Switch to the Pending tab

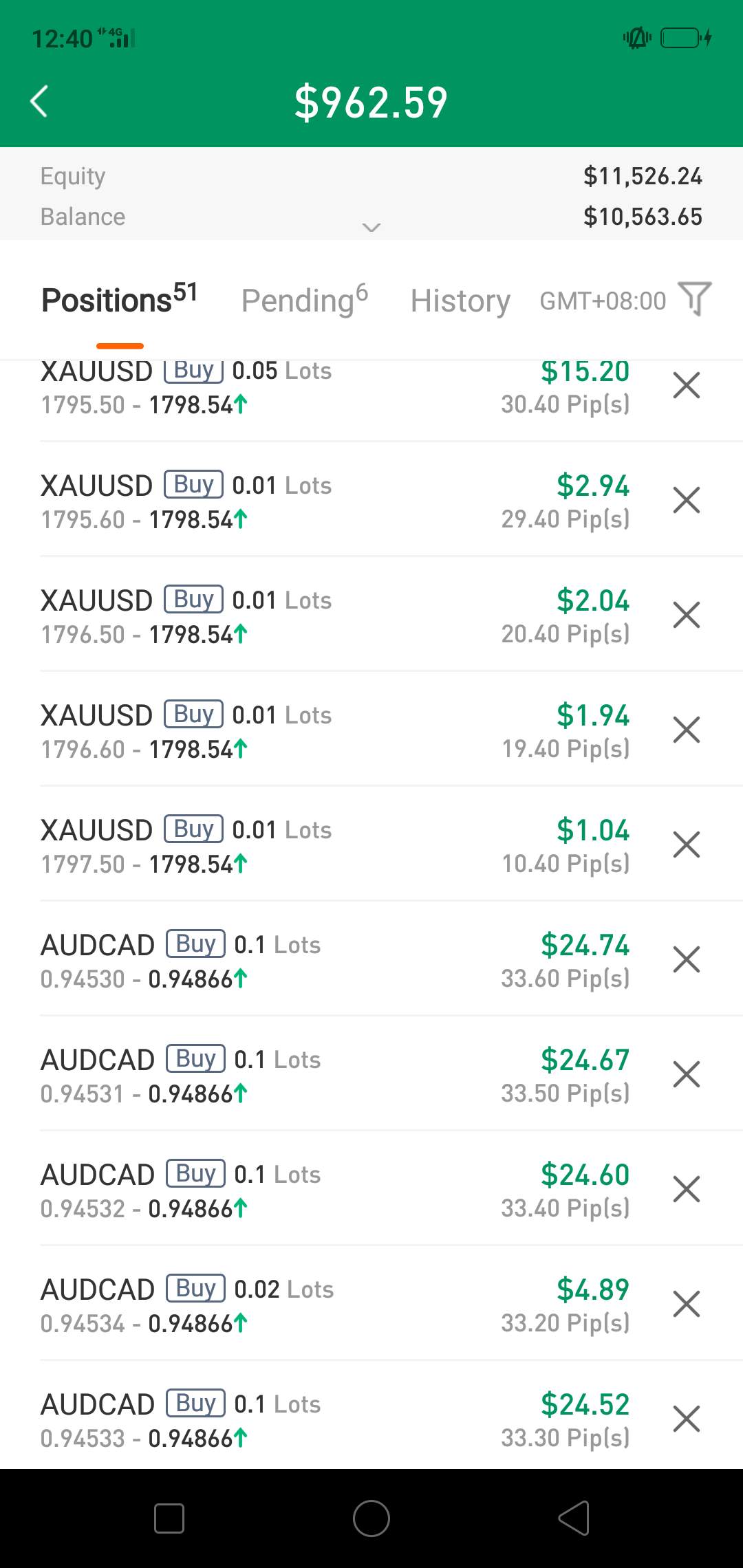pyautogui.click(x=305, y=301)
